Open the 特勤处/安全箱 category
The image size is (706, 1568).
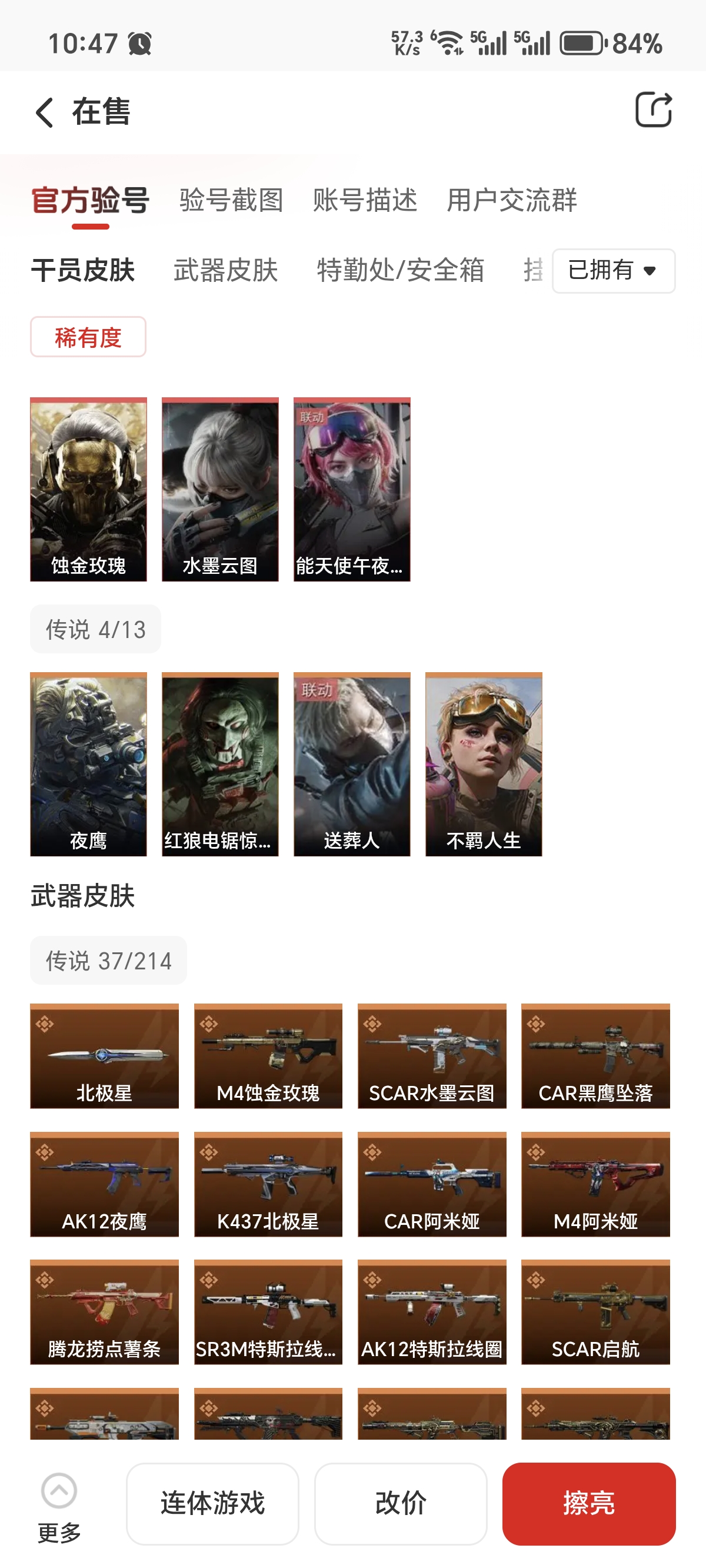coord(401,270)
